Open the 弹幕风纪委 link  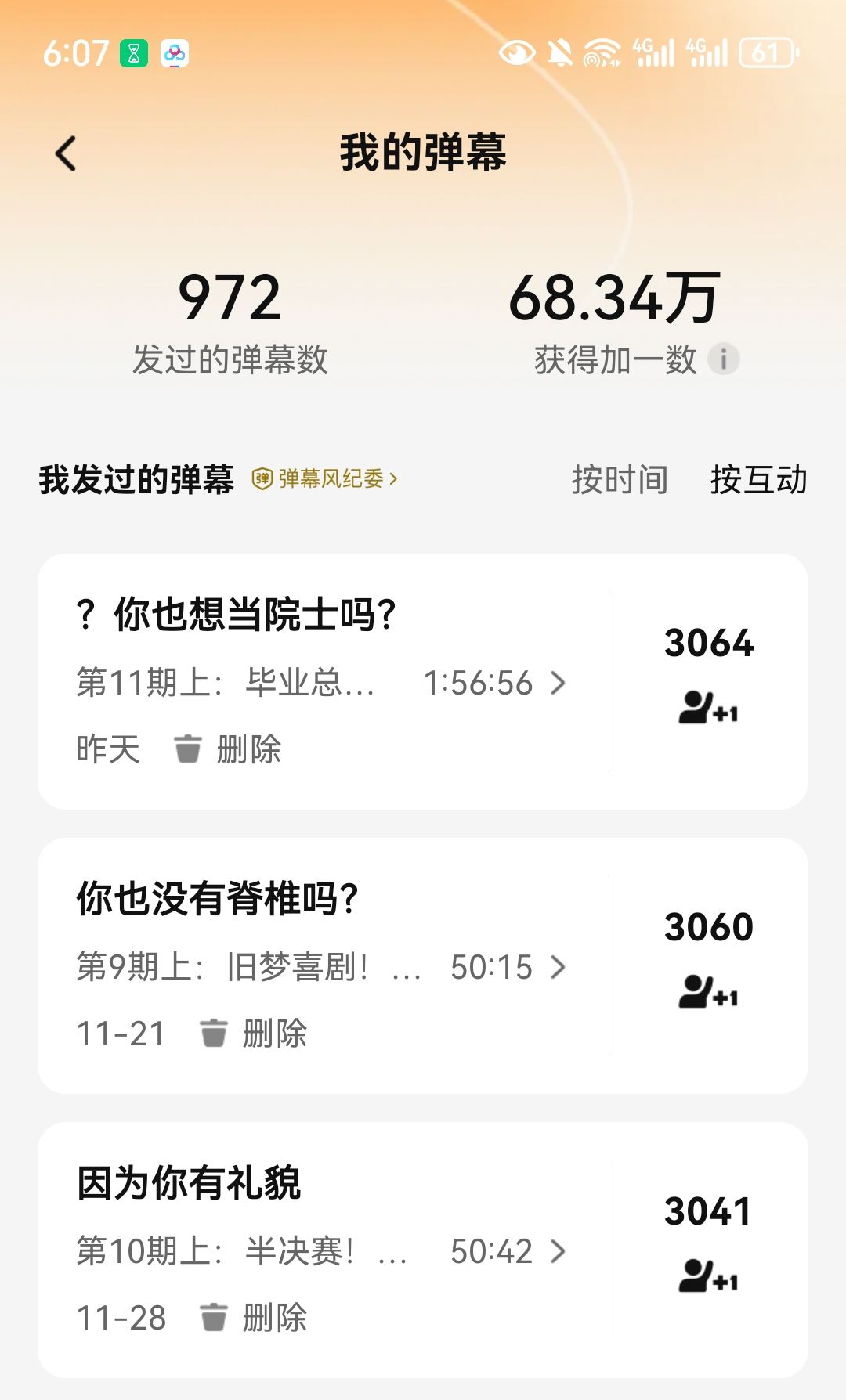point(325,478)
